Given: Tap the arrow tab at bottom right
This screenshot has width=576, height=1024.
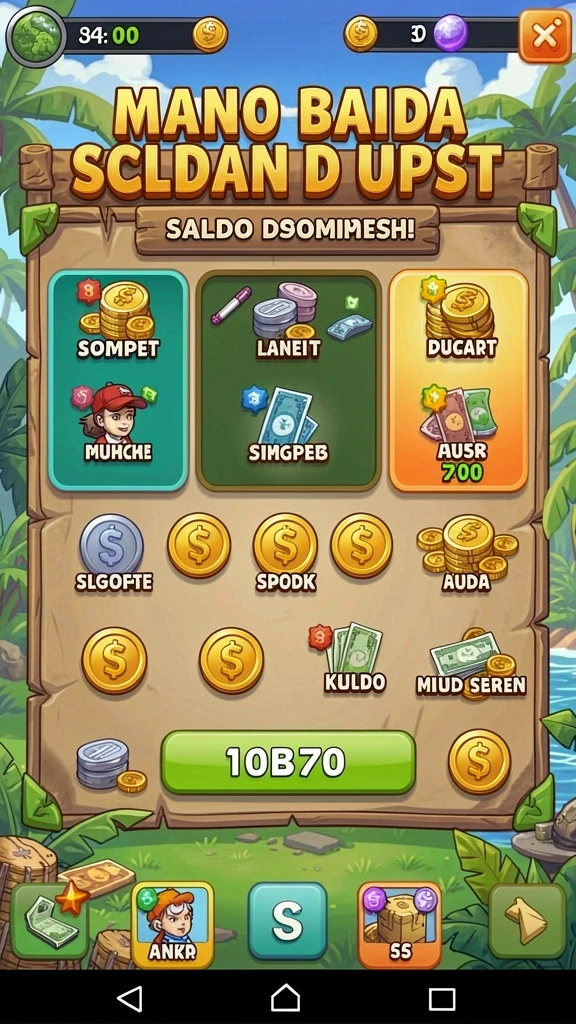Looking at the screenshot, I should (x=527, y=921).
